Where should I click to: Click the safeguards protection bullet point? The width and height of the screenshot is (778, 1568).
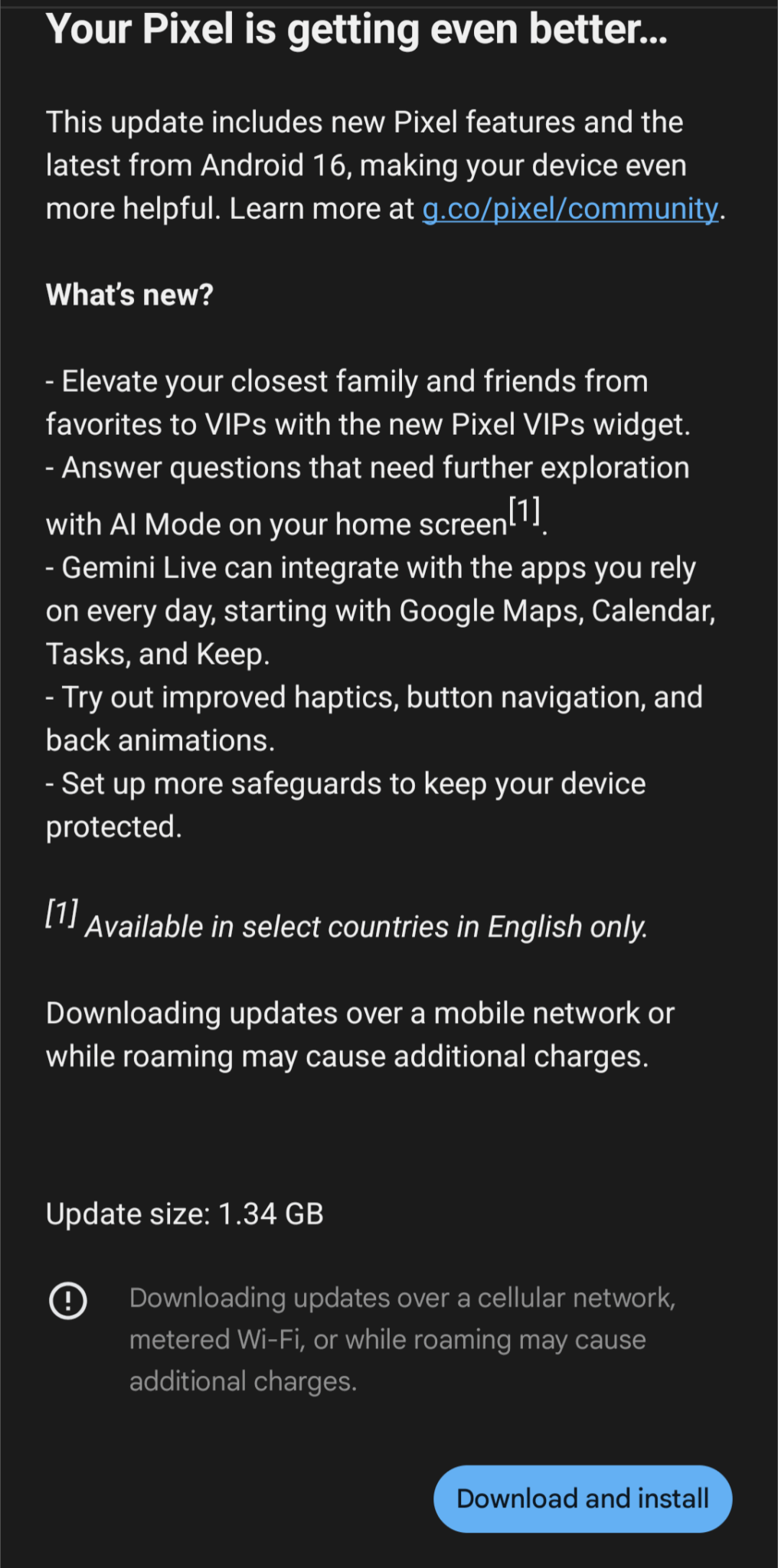[345, 804]
